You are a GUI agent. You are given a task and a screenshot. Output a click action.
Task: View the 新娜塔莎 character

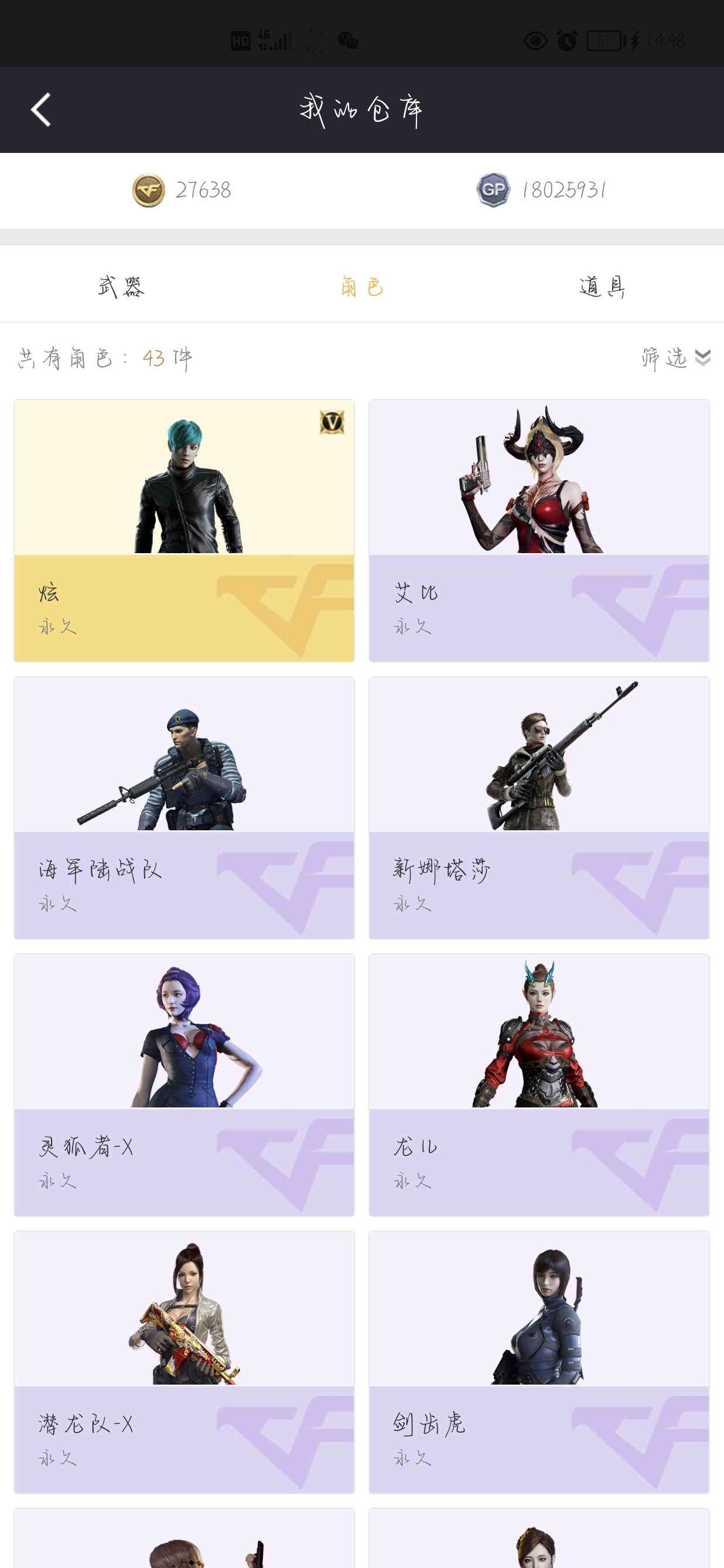click(x=538, y=807)
